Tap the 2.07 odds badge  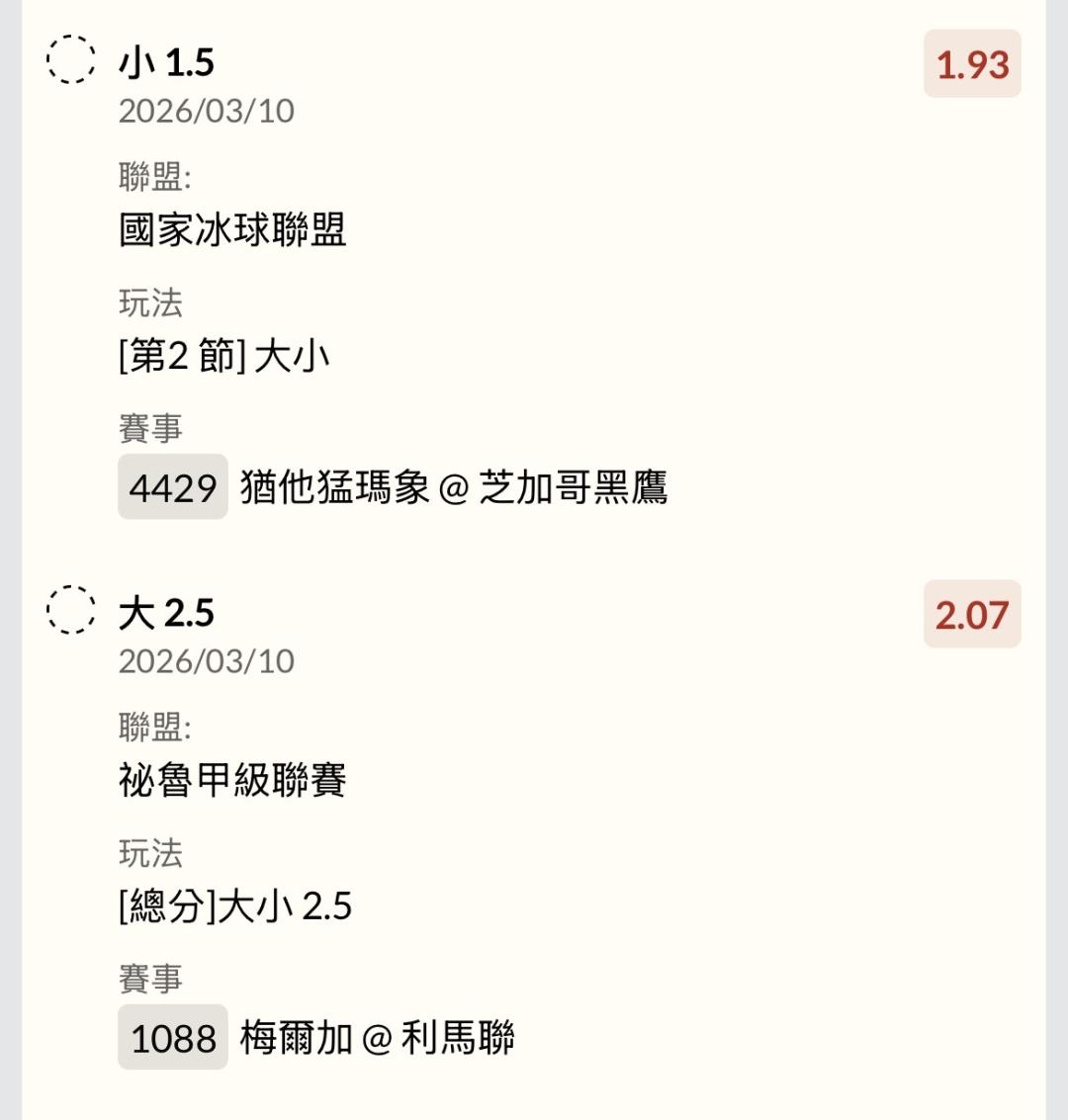click(972, 615)
